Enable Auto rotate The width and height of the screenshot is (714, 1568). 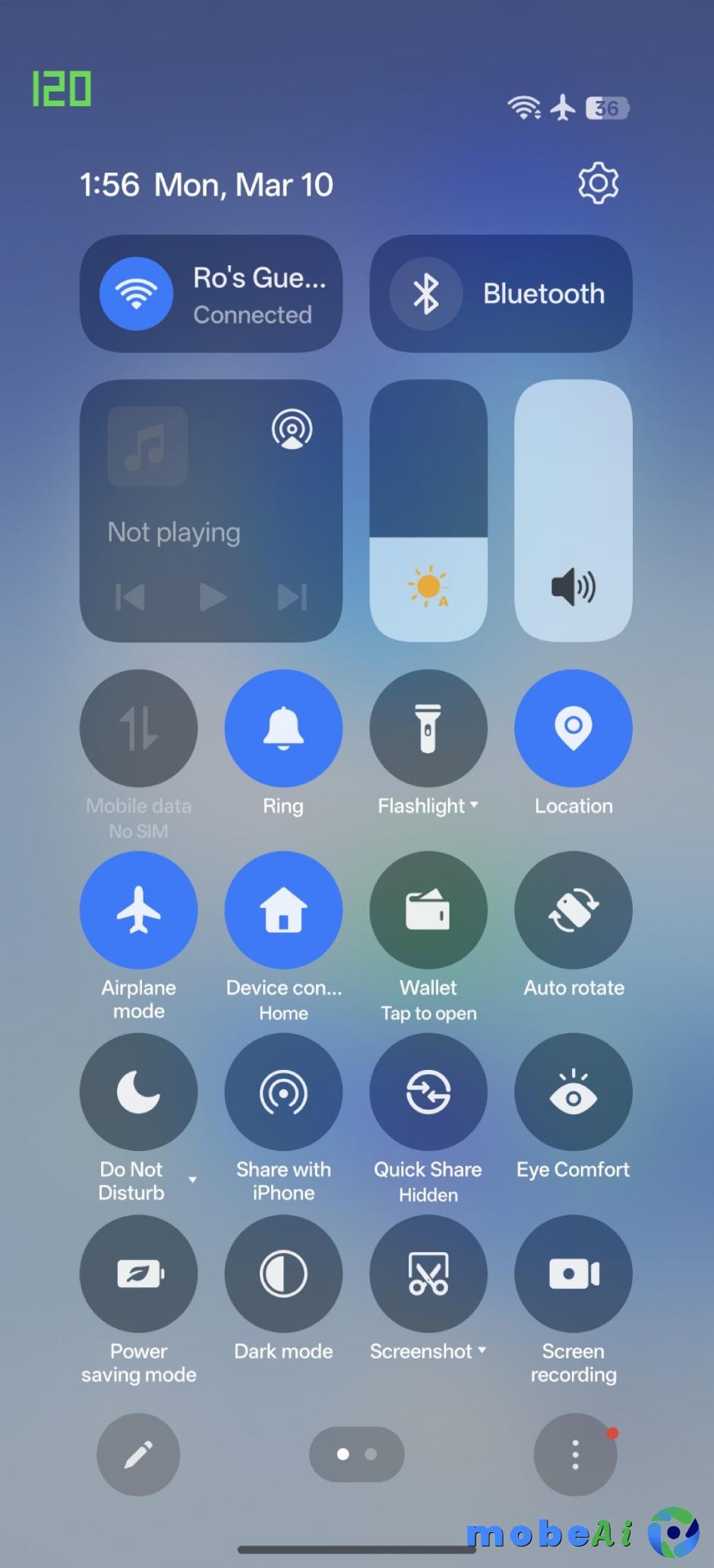pos(573,910)
